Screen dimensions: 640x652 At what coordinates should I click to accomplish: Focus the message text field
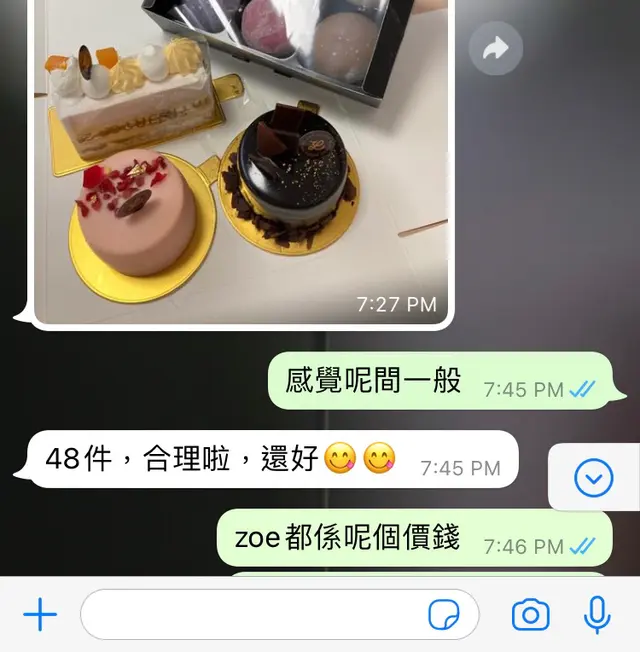coord(250,614)
